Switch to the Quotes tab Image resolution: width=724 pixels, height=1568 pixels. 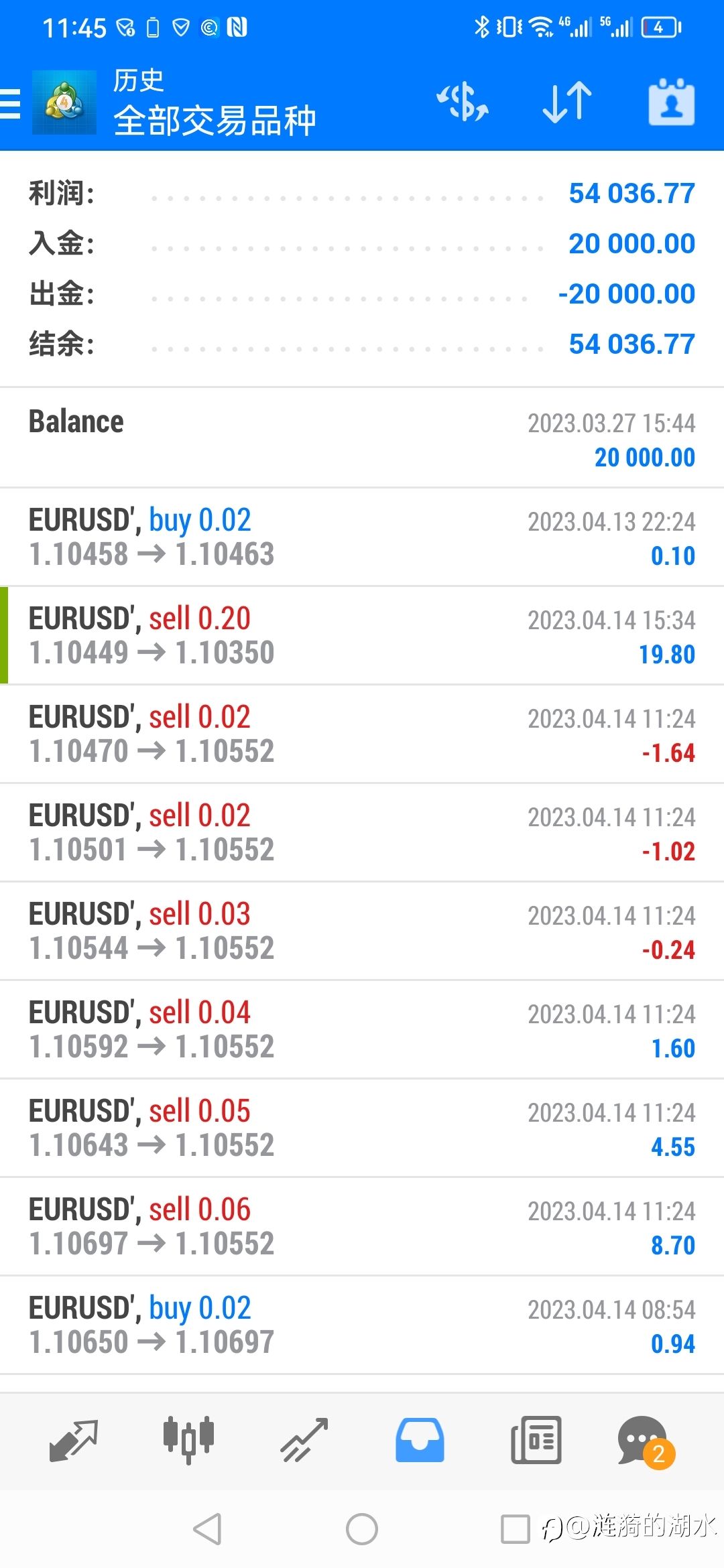tap(74, 1440)
